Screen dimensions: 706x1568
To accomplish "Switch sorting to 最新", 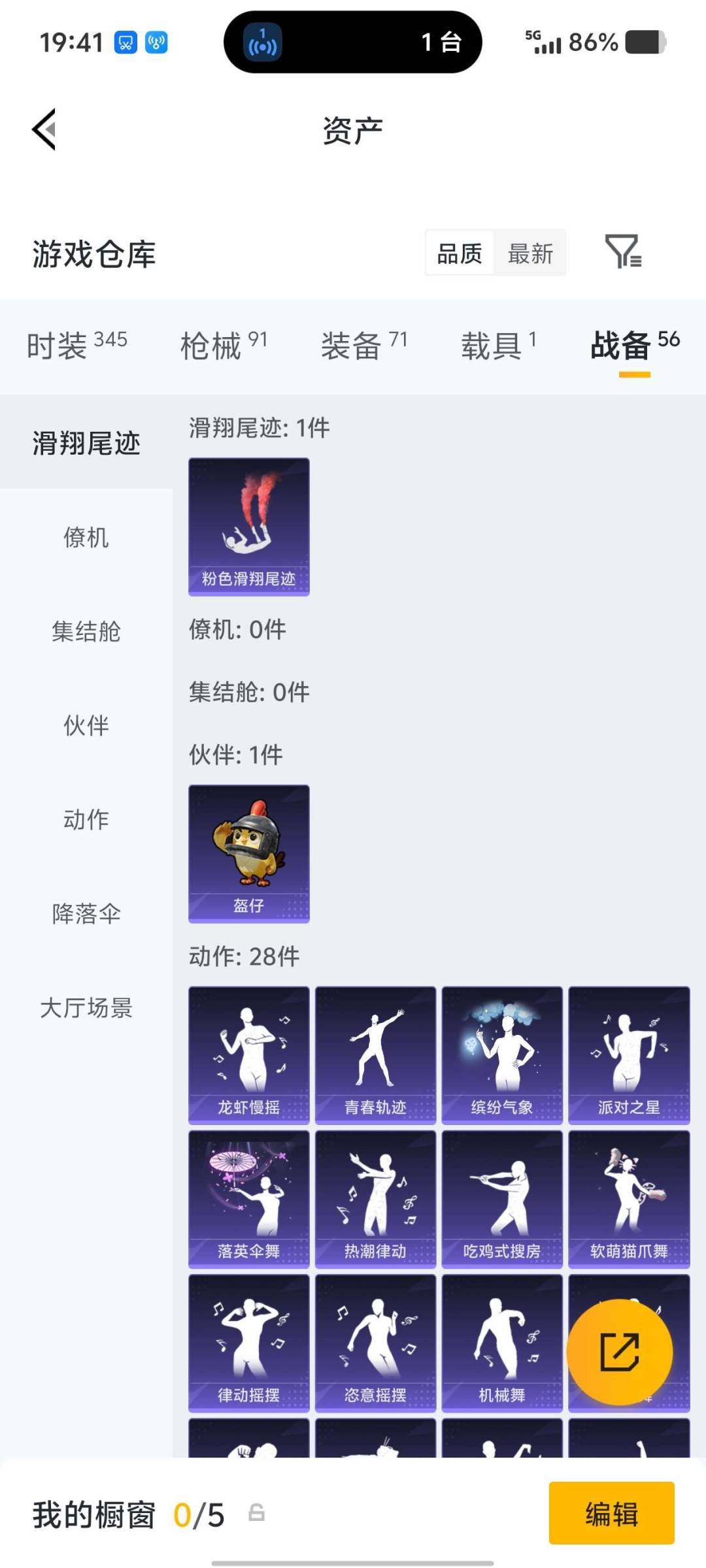I will click(531, 253).
